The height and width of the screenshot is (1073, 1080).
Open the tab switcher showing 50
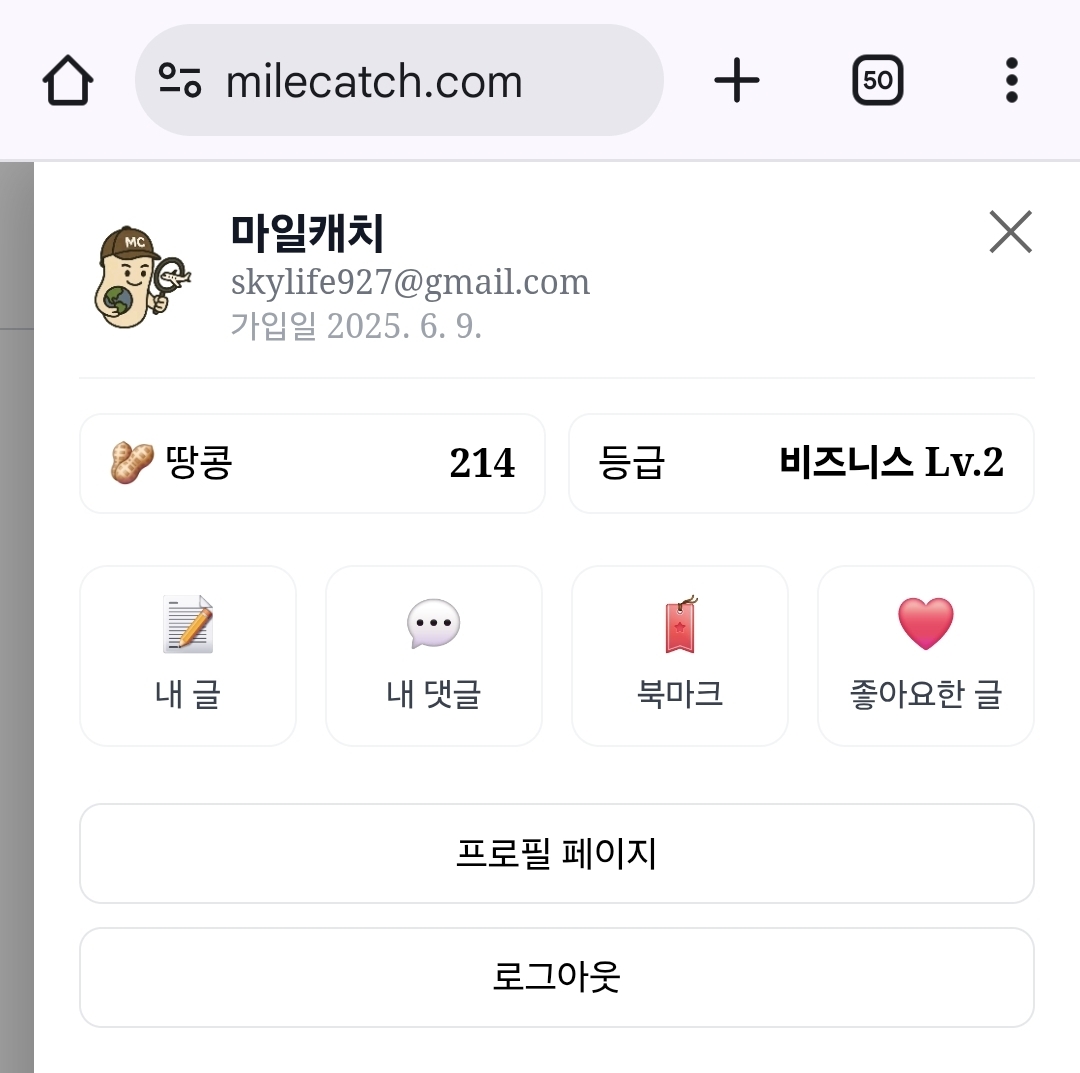pyautogui.click(x=877, y=80)
